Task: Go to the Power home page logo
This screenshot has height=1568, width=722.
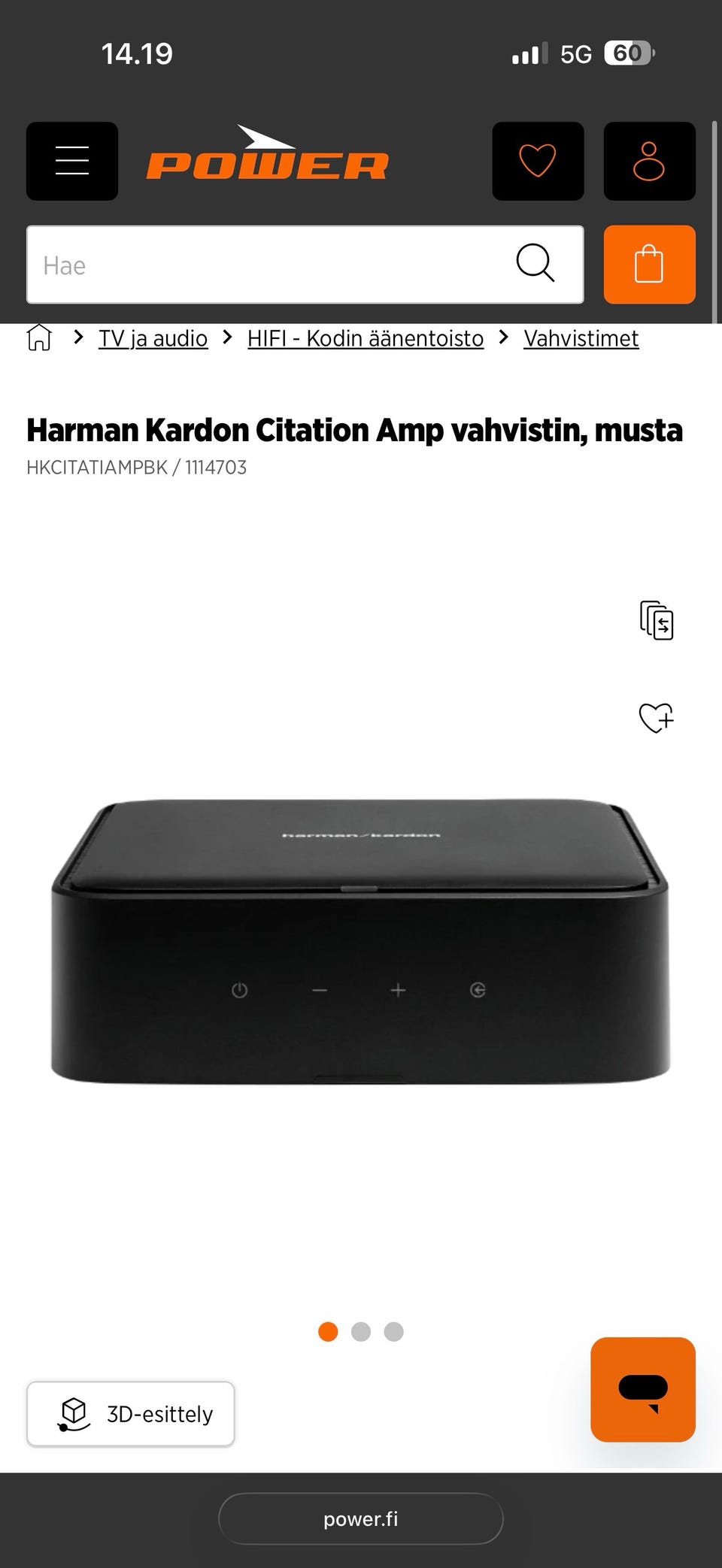Action: point(268,153)
